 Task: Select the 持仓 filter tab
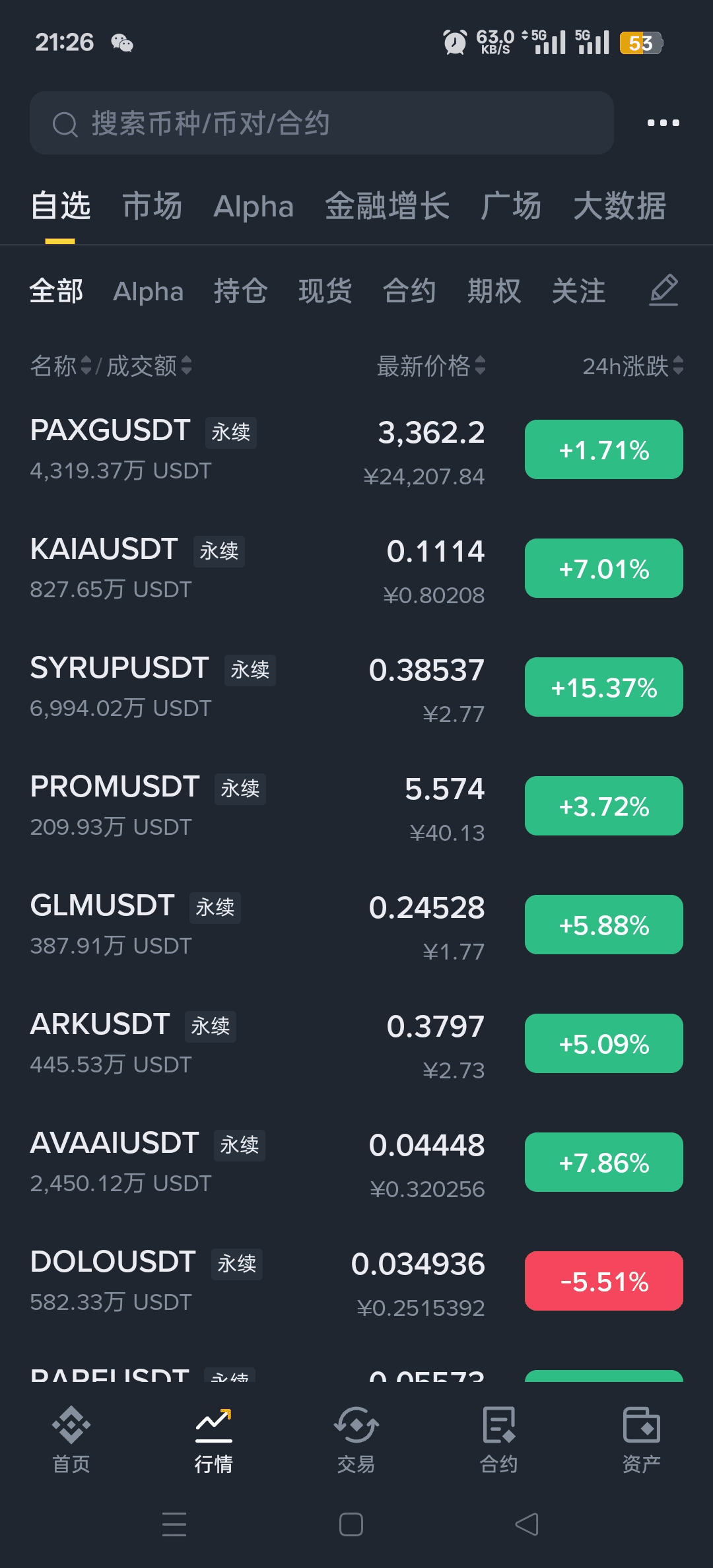coord(240,291)
